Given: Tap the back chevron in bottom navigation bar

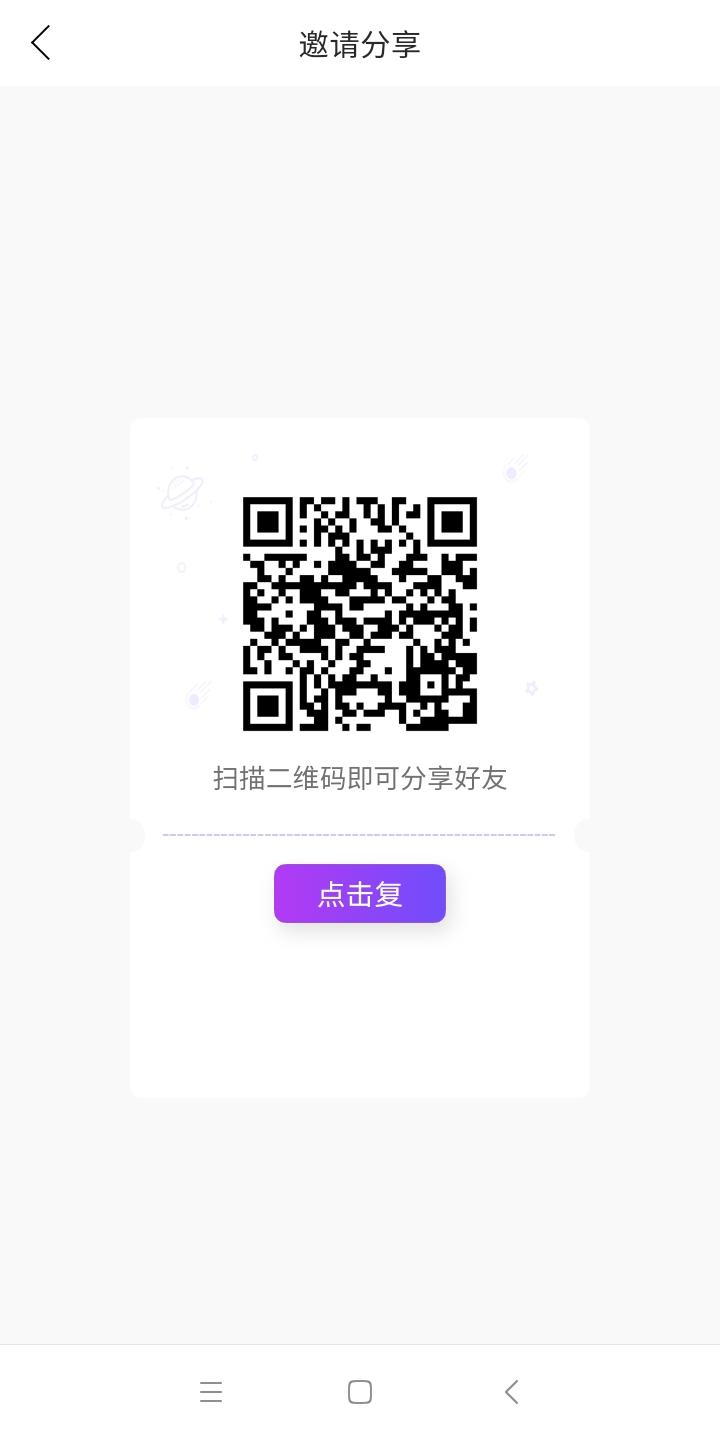Looking at the screenshot, I should click(511, 1391).
